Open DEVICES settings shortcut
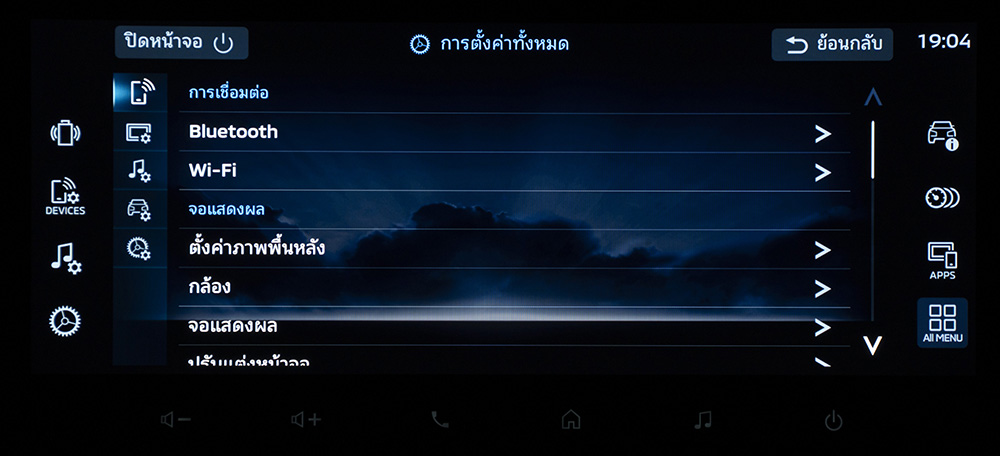Image resolution: width=1000 pixels, height=456 pixels. 65,197
